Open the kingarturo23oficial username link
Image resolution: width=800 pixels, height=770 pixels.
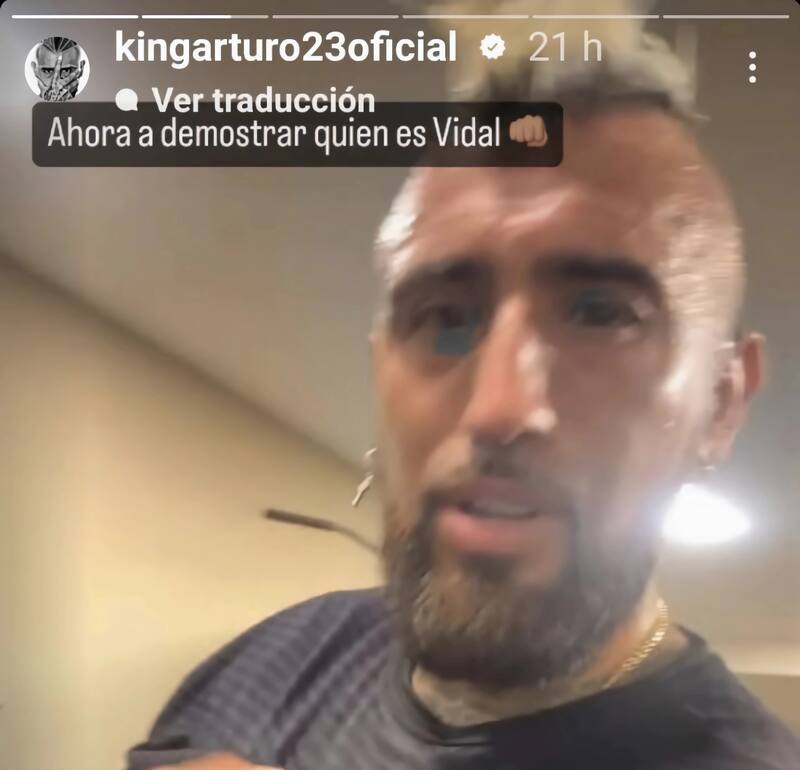tap(286, 48)
